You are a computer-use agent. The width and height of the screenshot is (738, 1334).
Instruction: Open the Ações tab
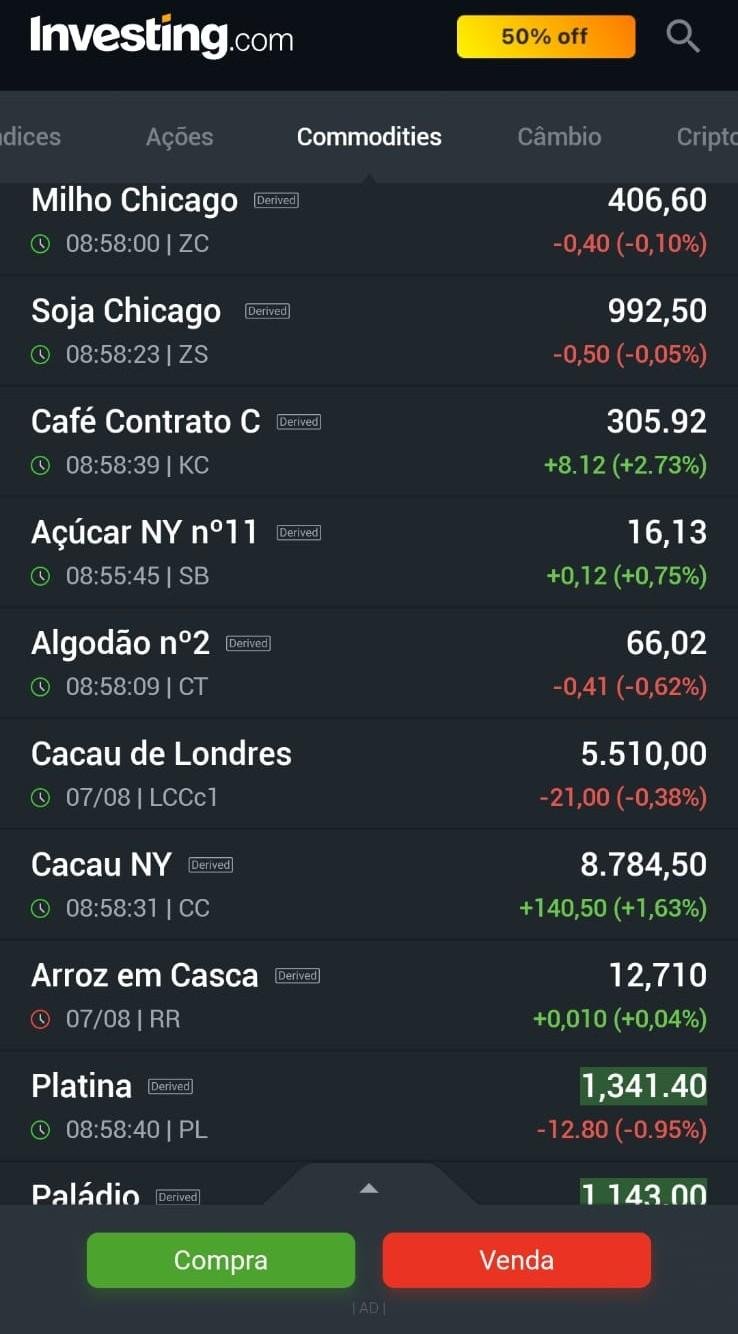click(179, 137)
